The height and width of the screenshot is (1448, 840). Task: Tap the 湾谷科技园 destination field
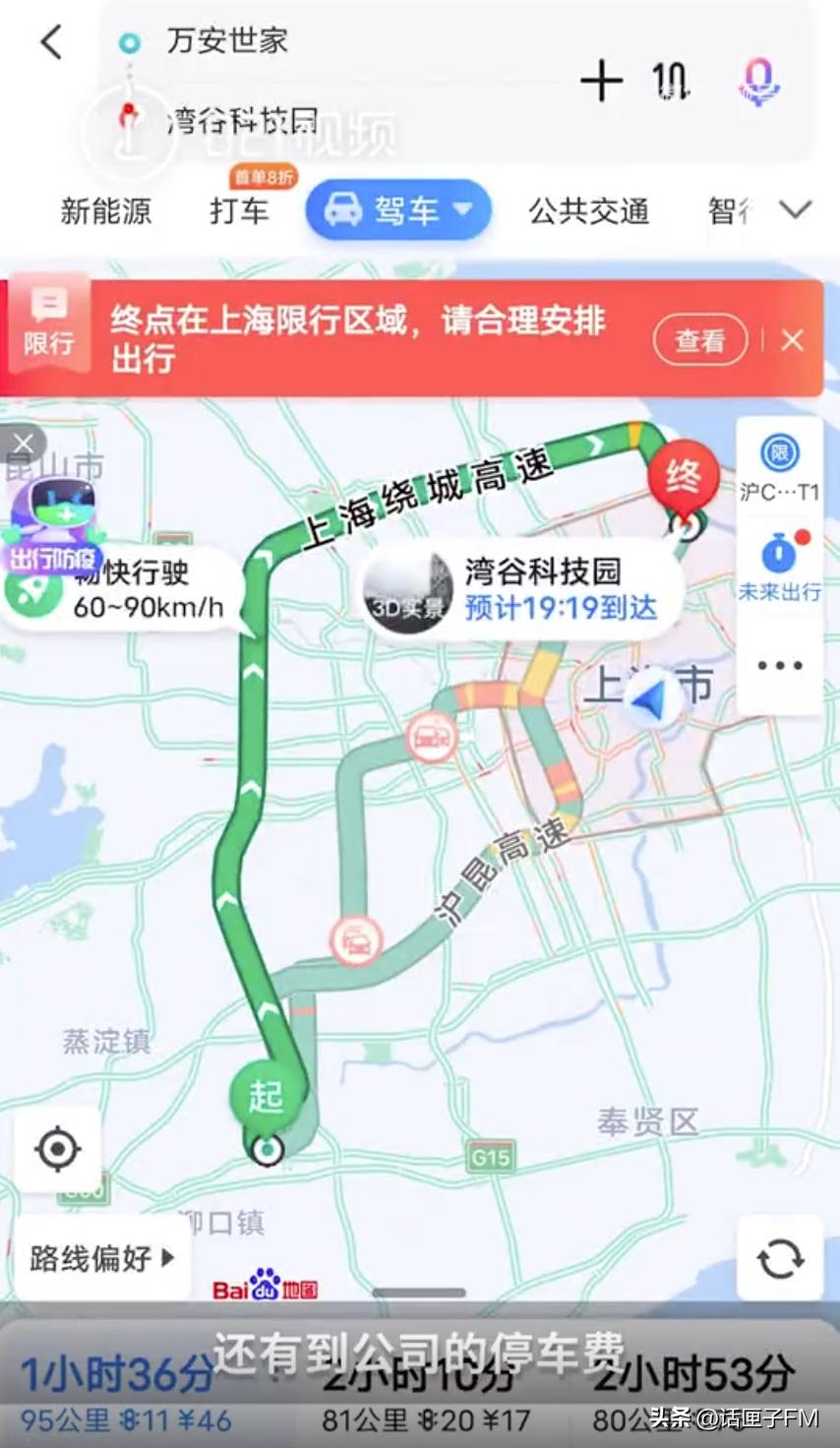(236, 121)
